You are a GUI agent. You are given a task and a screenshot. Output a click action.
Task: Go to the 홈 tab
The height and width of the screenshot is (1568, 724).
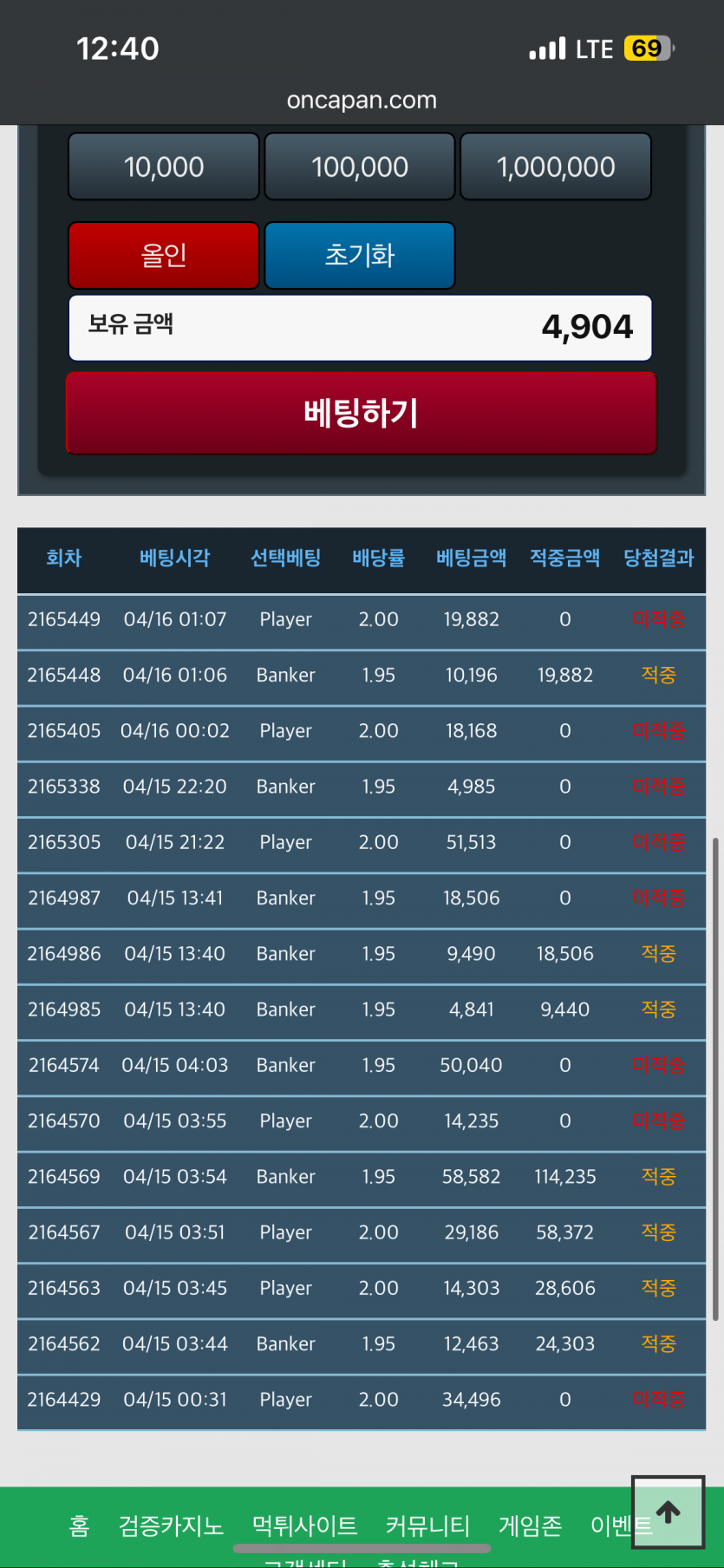[x=79, y=1526]
